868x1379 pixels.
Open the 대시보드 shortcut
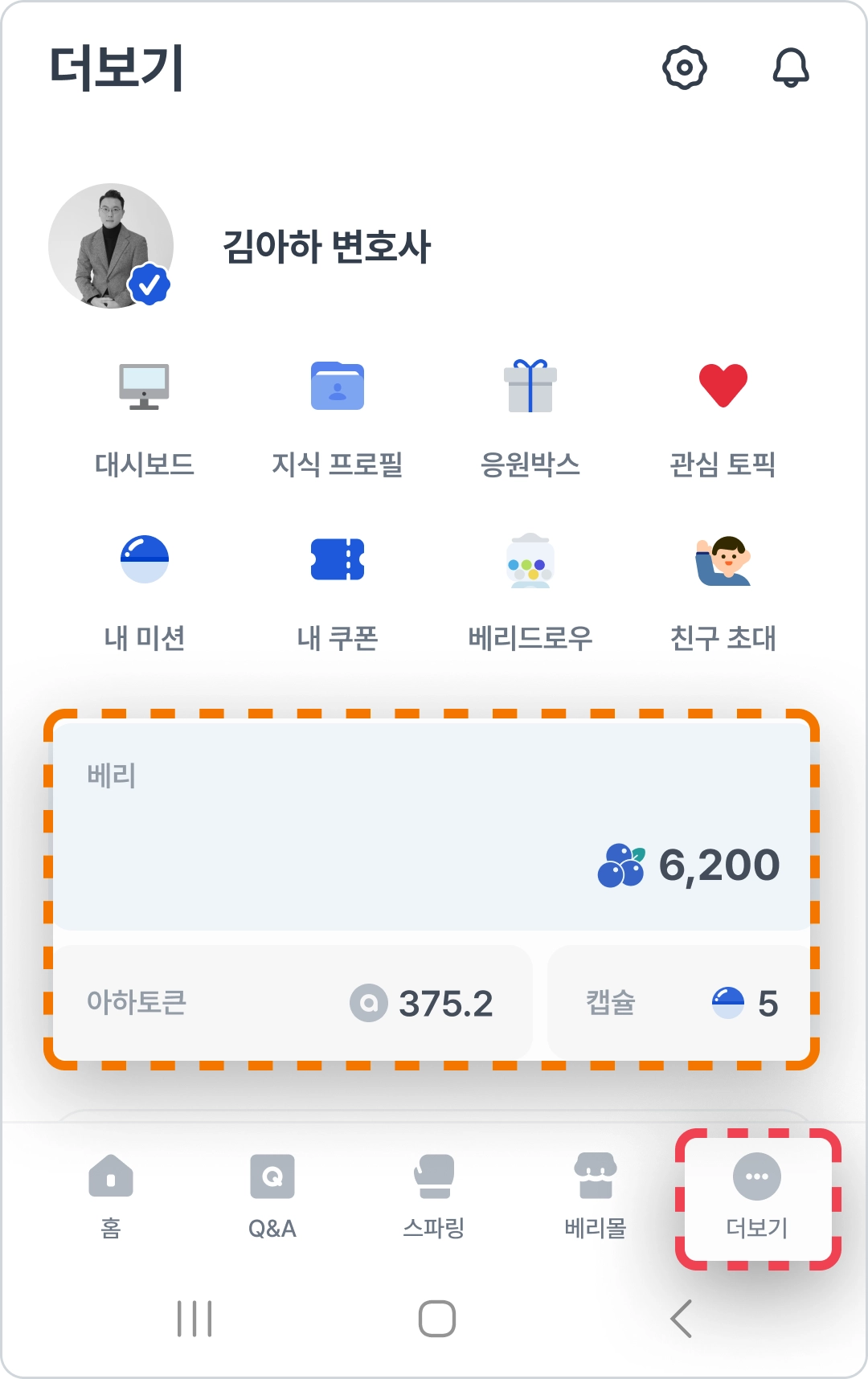(x=145, y=418)
